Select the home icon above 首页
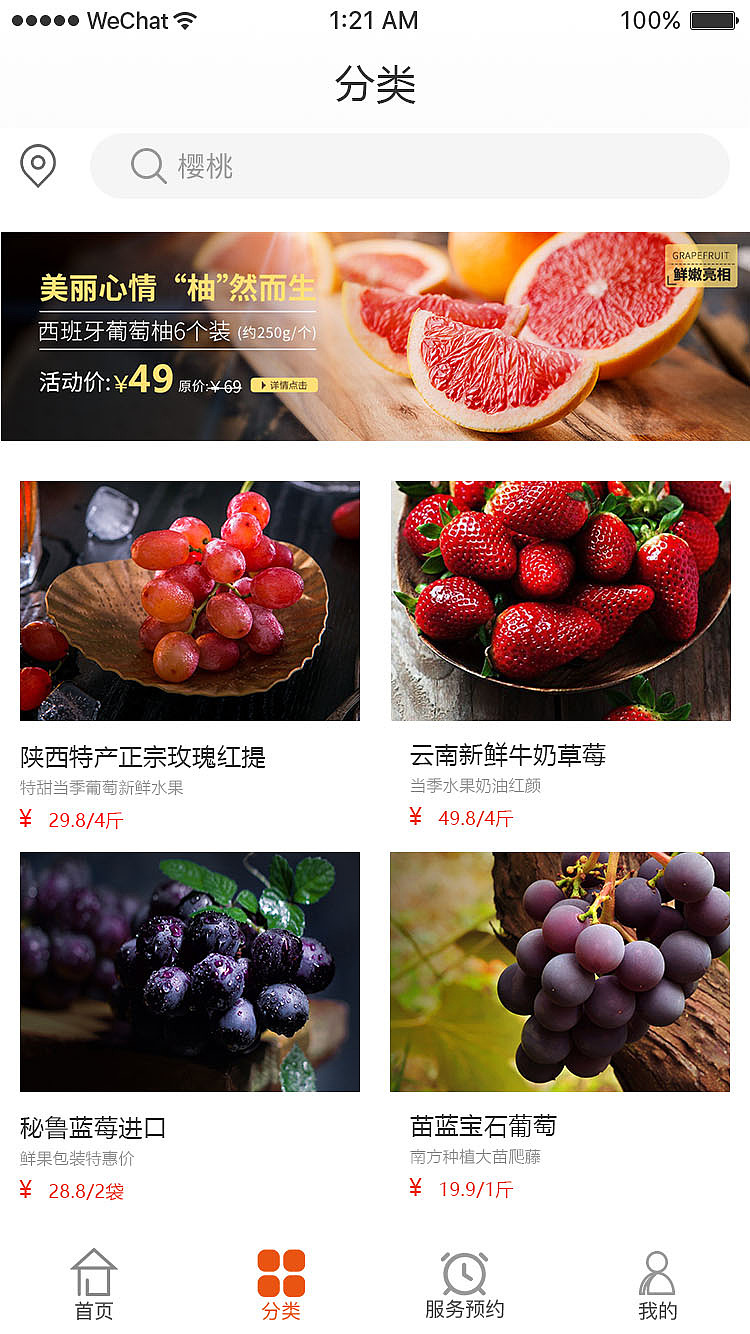Screen dimensions: 750x1334 click(x=93, y=1271)
